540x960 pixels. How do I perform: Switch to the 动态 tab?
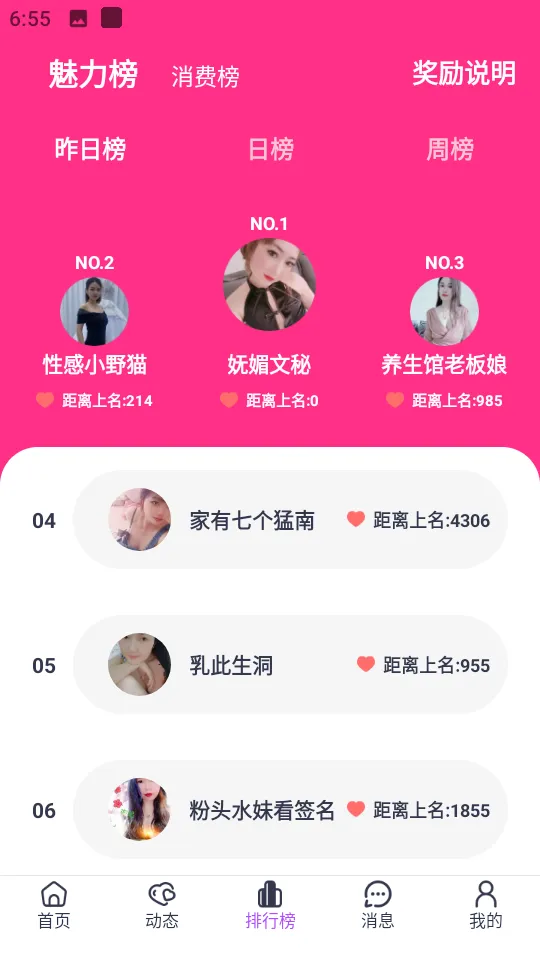point(162,905)
